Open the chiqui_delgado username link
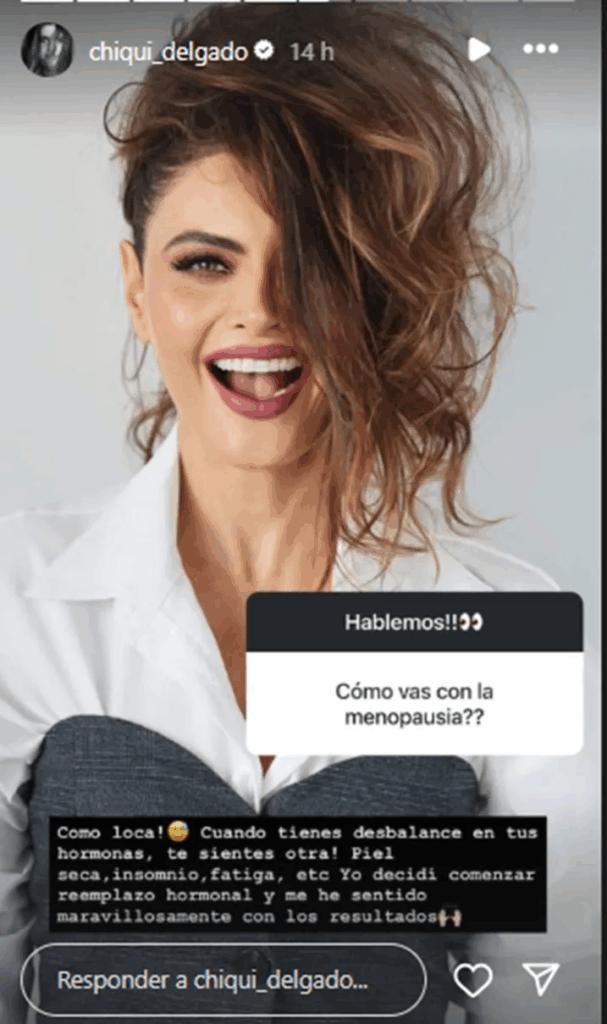 pos(168,52)
